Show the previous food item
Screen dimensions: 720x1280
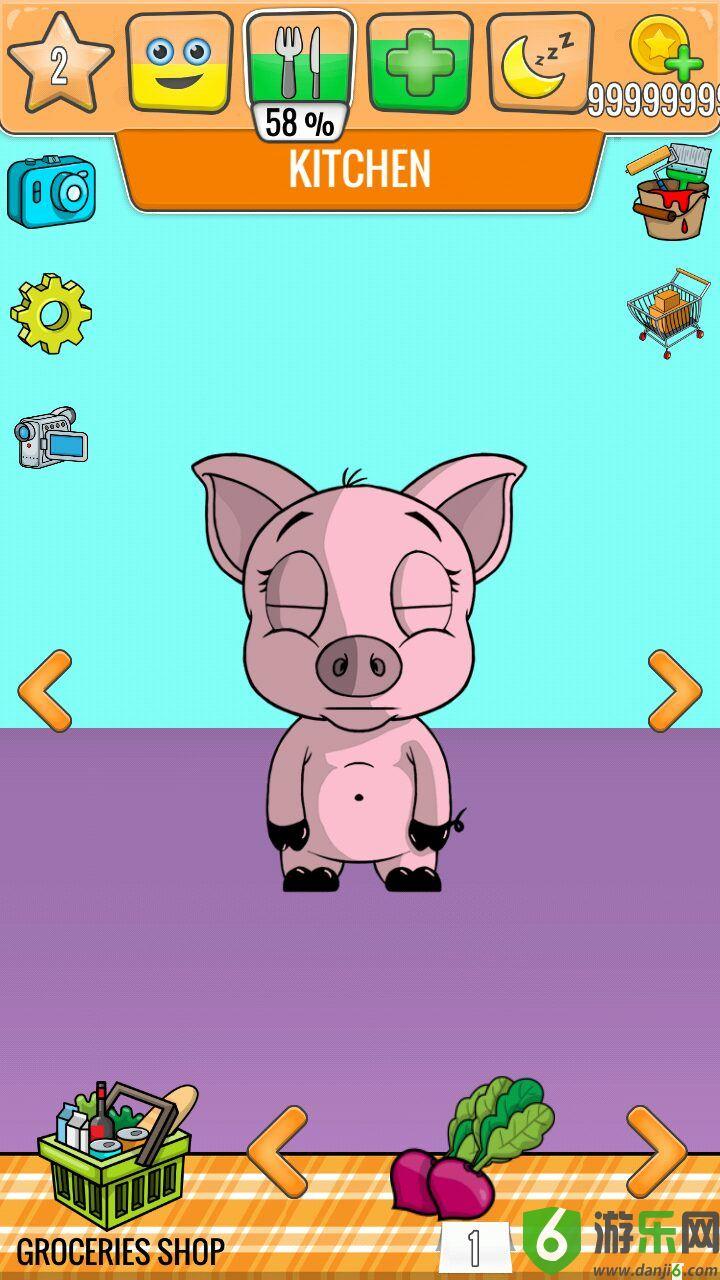(x=277, y=1152)
